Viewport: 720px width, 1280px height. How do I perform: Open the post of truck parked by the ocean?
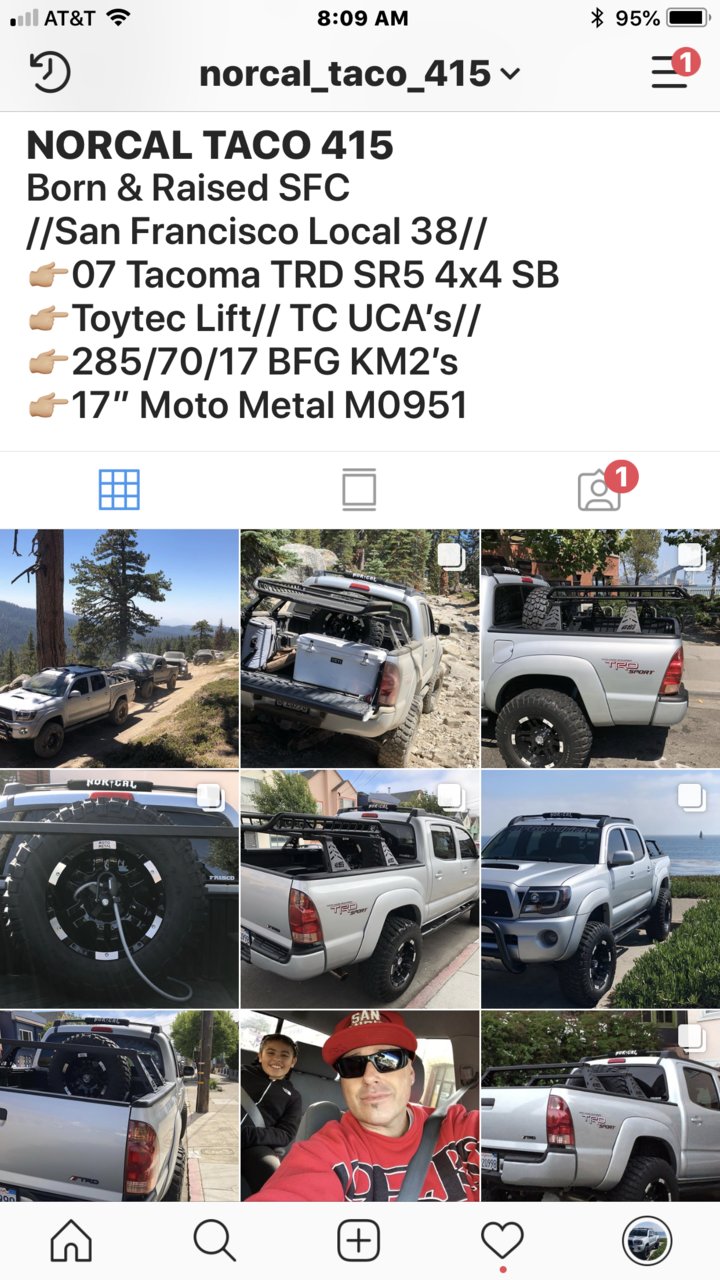point(600,889)
